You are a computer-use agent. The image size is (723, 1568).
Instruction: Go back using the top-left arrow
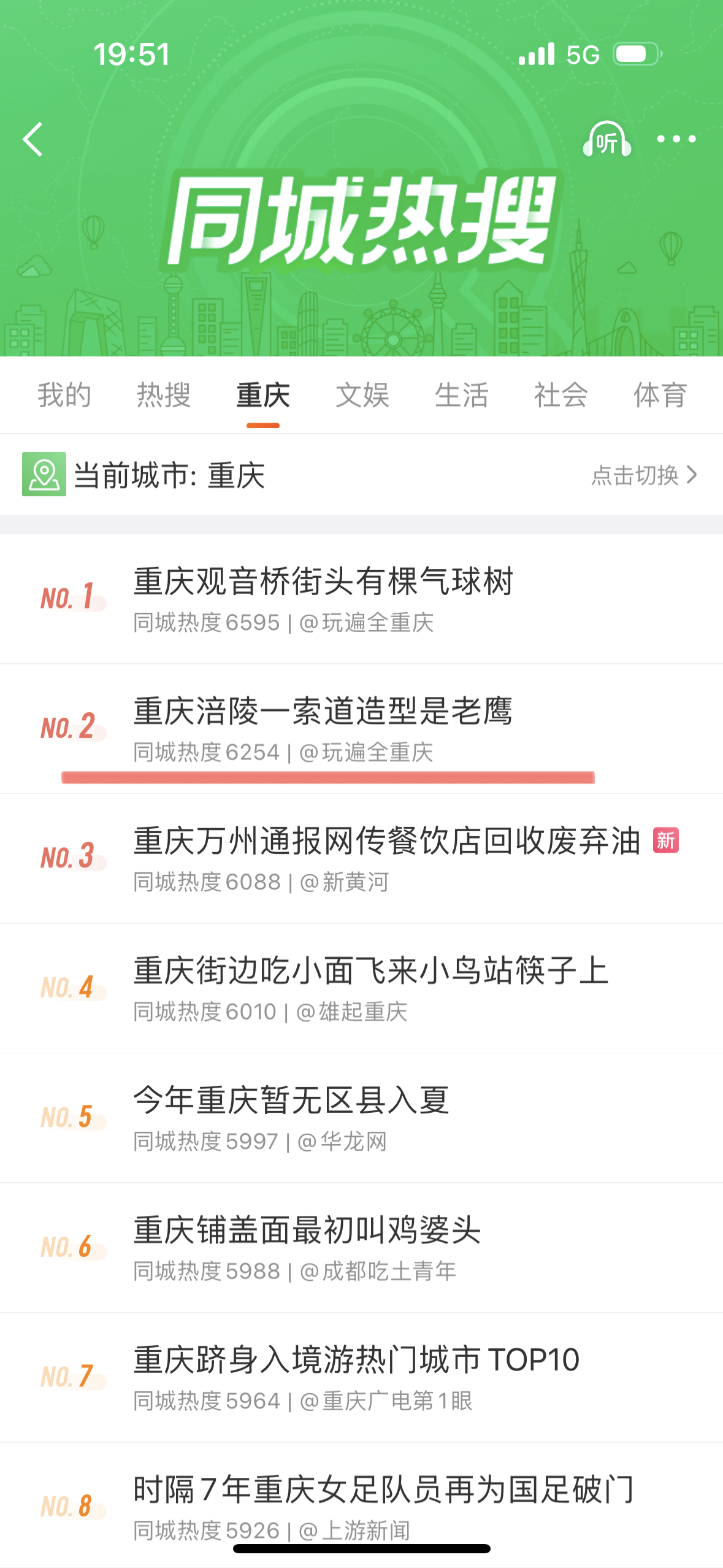pyautogui.click(x=33, y=139)
